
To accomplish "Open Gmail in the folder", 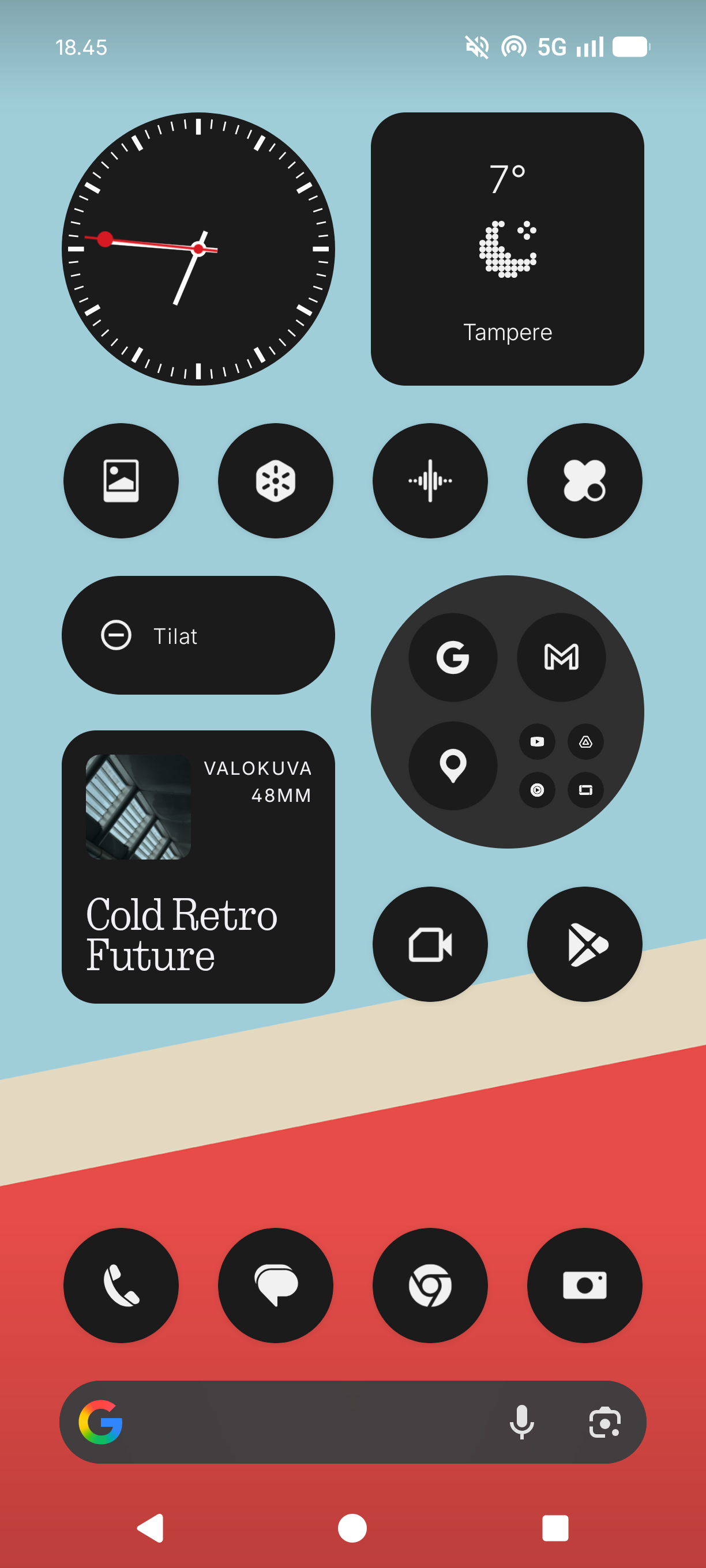I will pos(561,657).
